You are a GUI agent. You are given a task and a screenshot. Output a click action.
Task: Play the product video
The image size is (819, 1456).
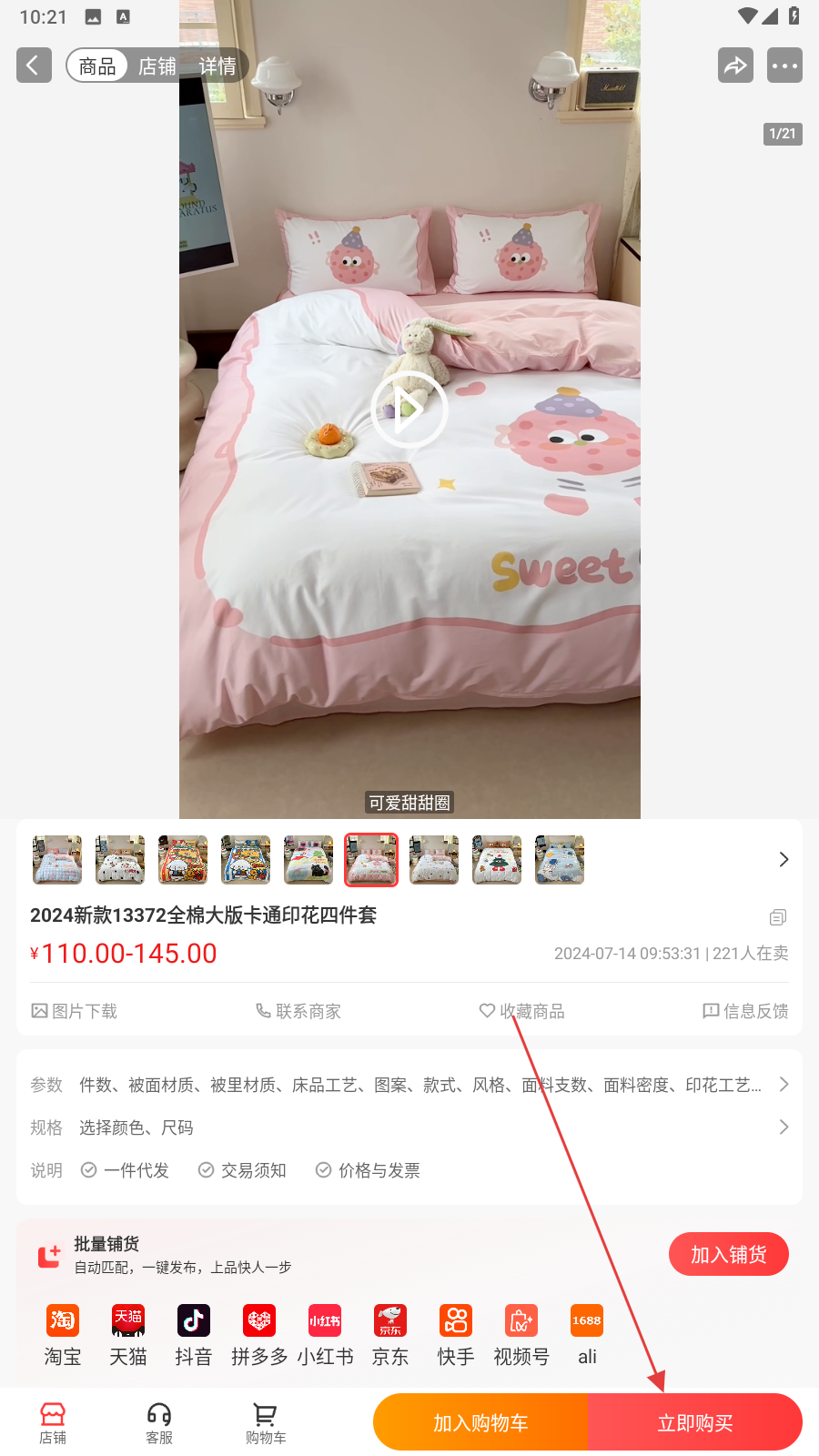[x=409, y=409]
